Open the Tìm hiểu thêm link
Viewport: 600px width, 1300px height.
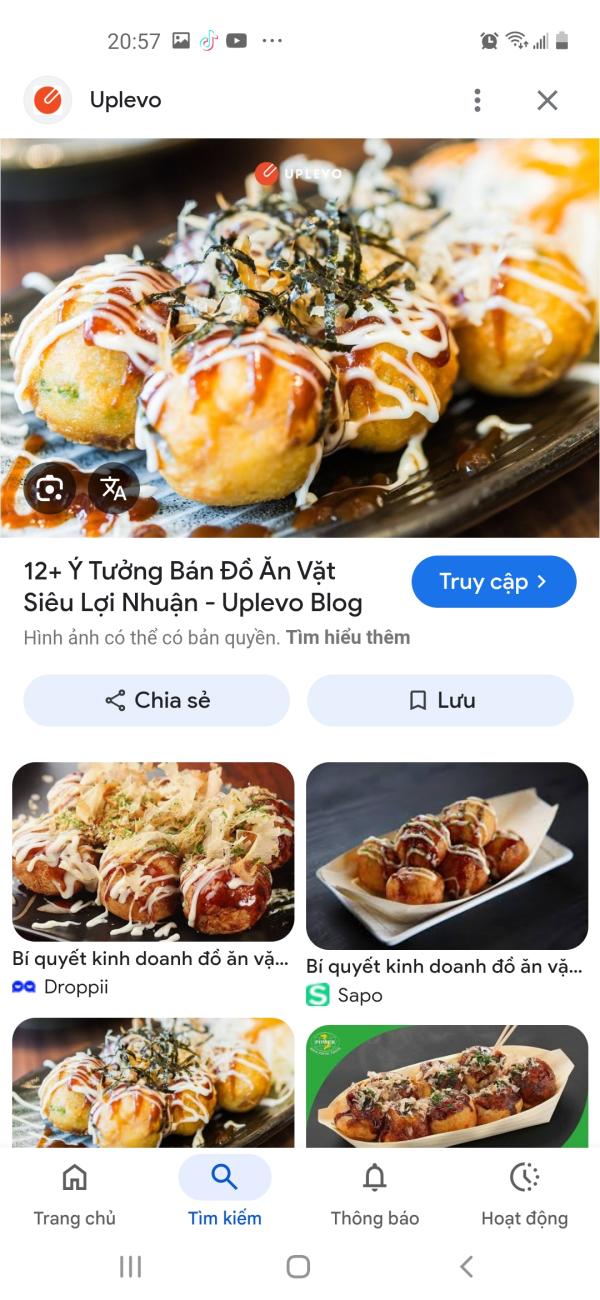348,638
